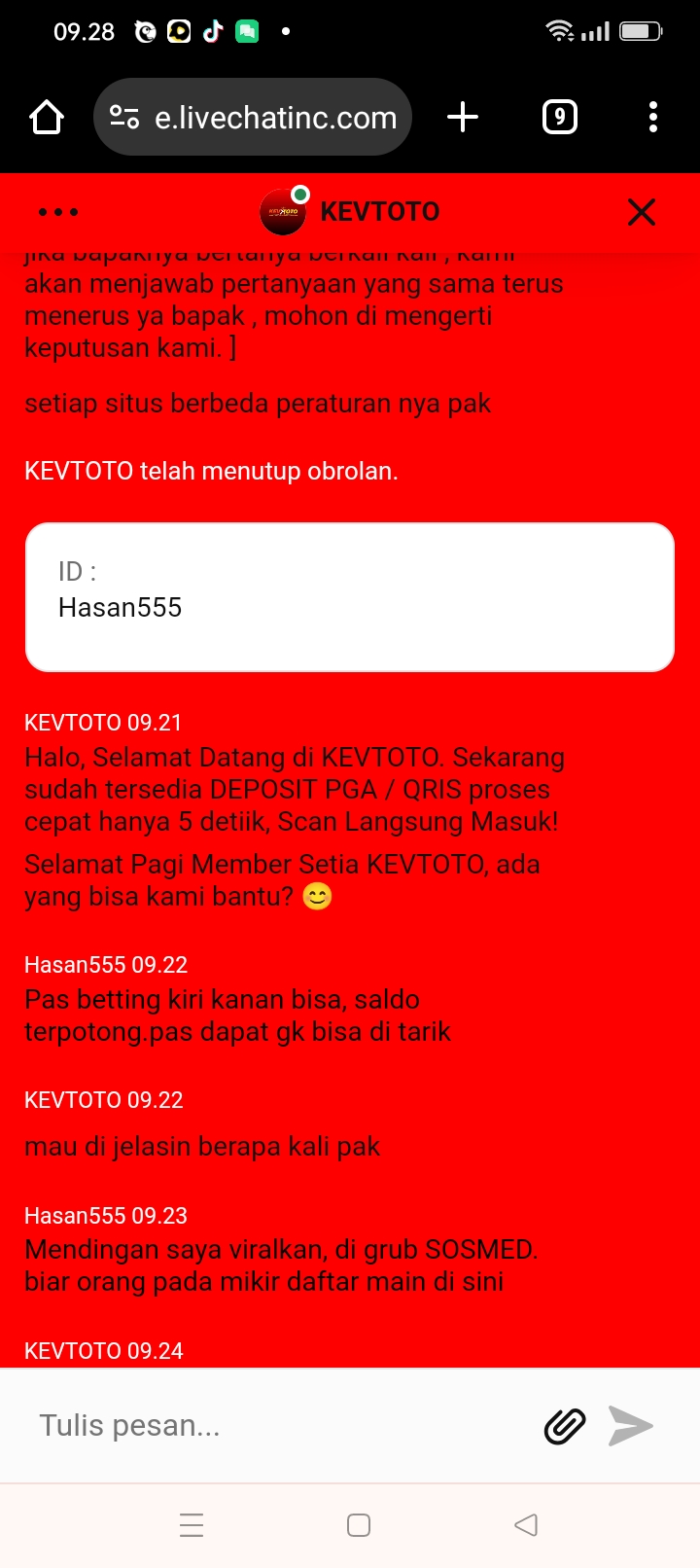Tap the e.livechatinc.com address bar
Screen dimensions: 700x1568
click(x=253, y=118)
